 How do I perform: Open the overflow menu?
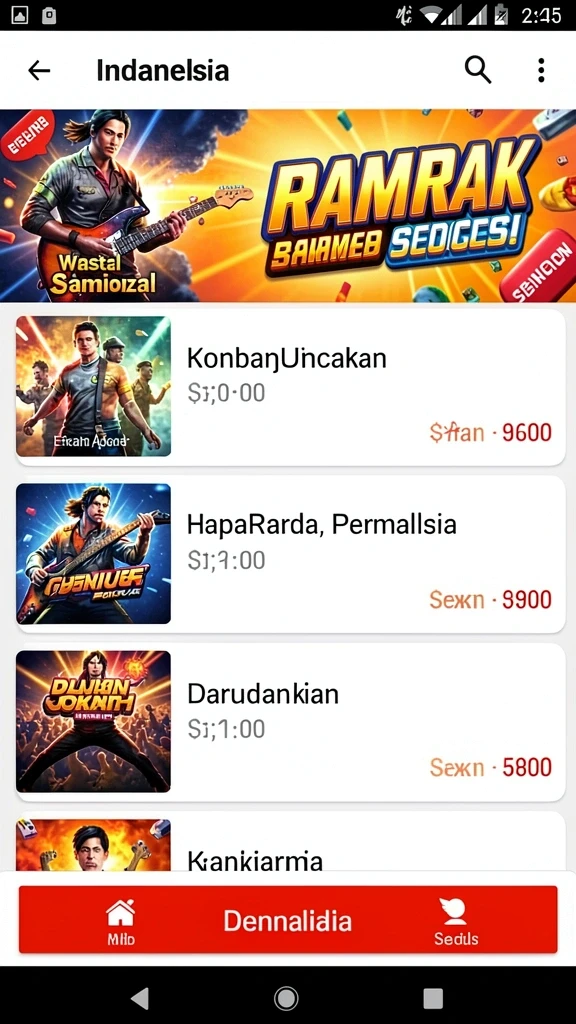tap(541, 70)
